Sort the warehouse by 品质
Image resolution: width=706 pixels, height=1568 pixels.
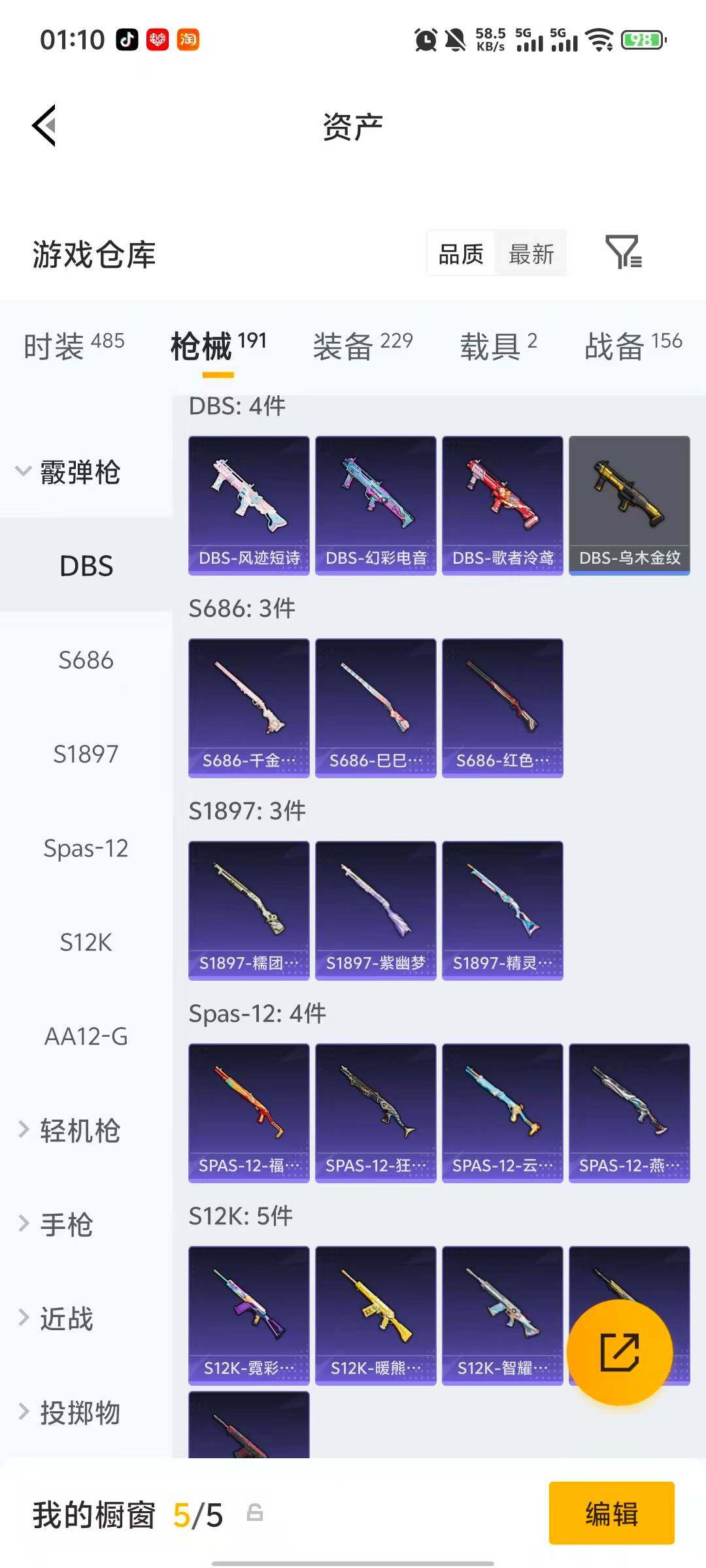461,253
